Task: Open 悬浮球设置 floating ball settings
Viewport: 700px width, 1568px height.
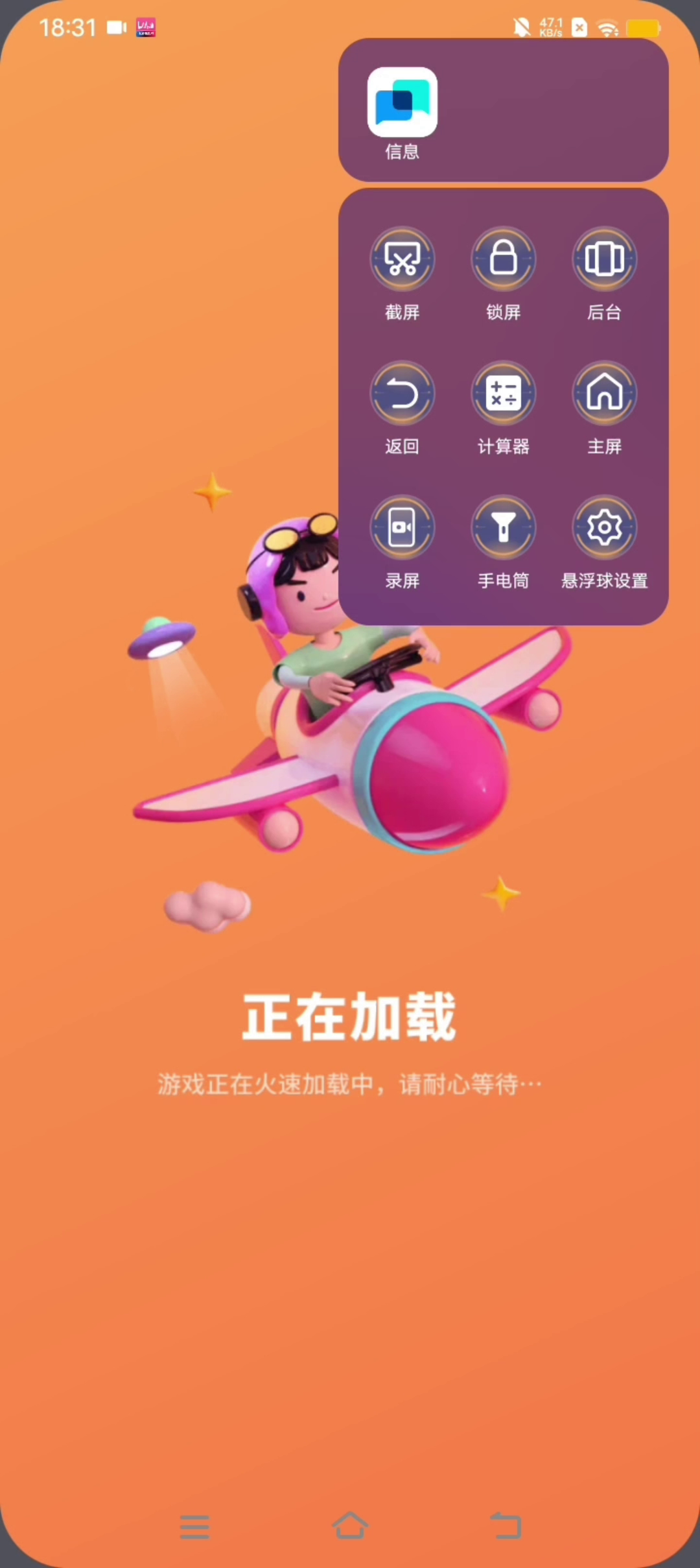Action: (x=604, y=528)
